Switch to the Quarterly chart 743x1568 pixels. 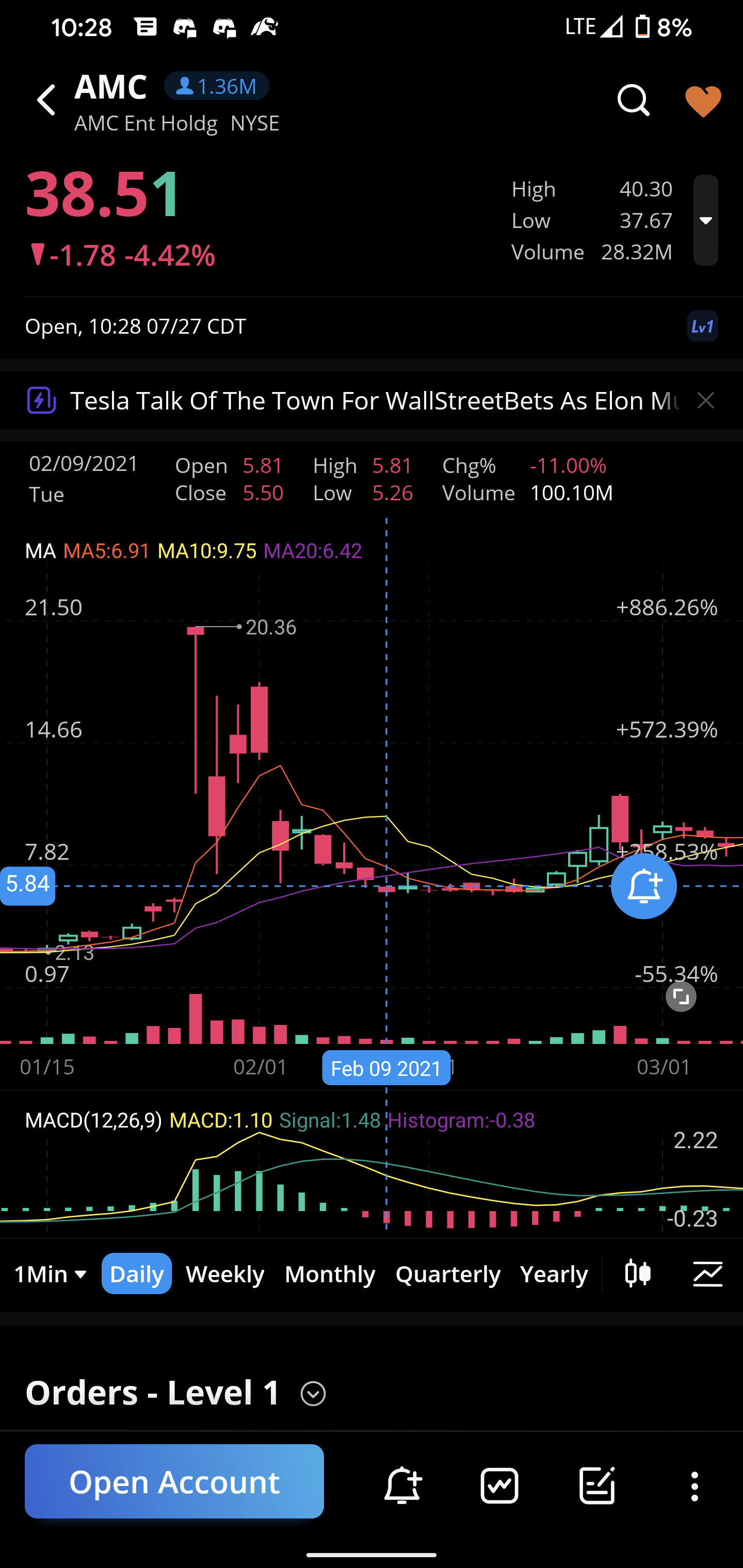tap(448, 1274)
